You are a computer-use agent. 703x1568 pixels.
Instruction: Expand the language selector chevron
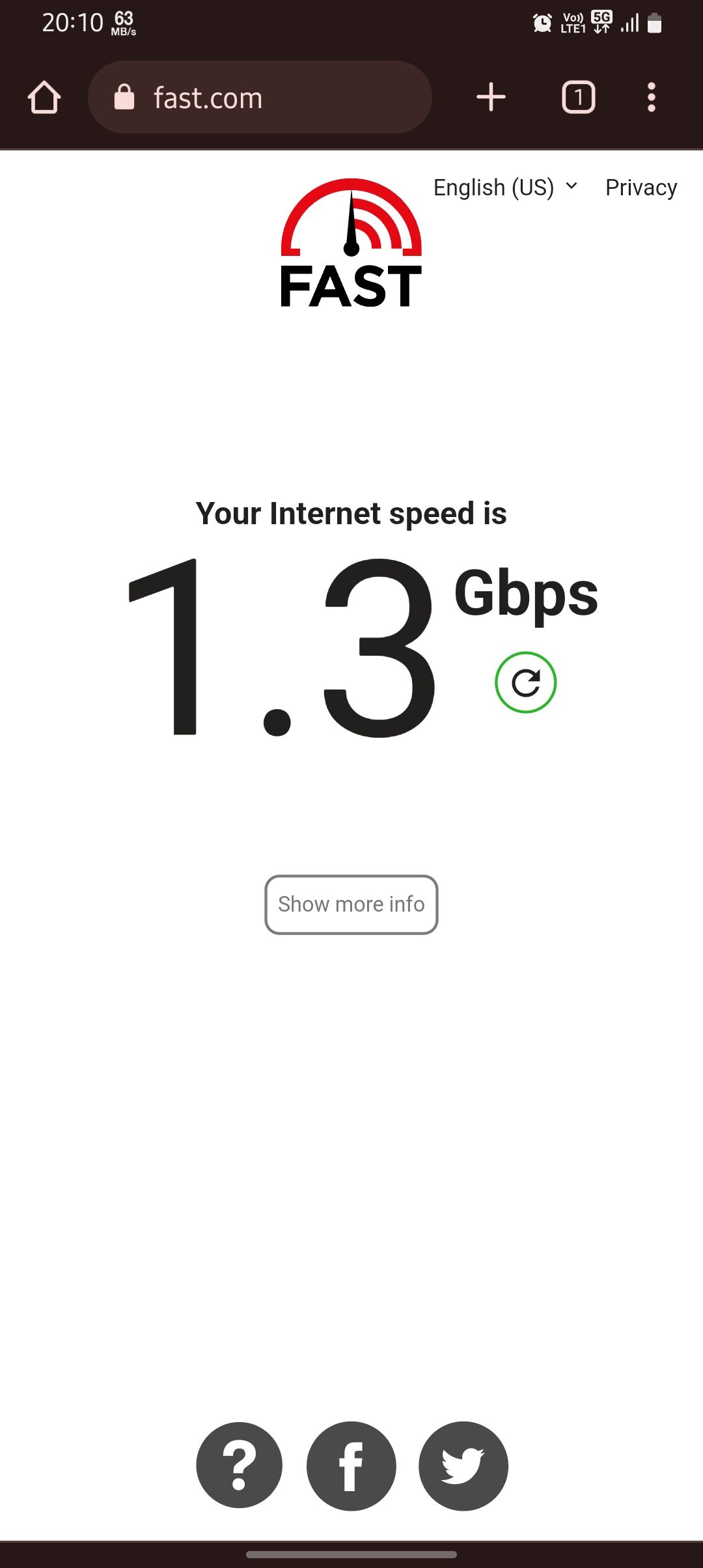[571, 188]
